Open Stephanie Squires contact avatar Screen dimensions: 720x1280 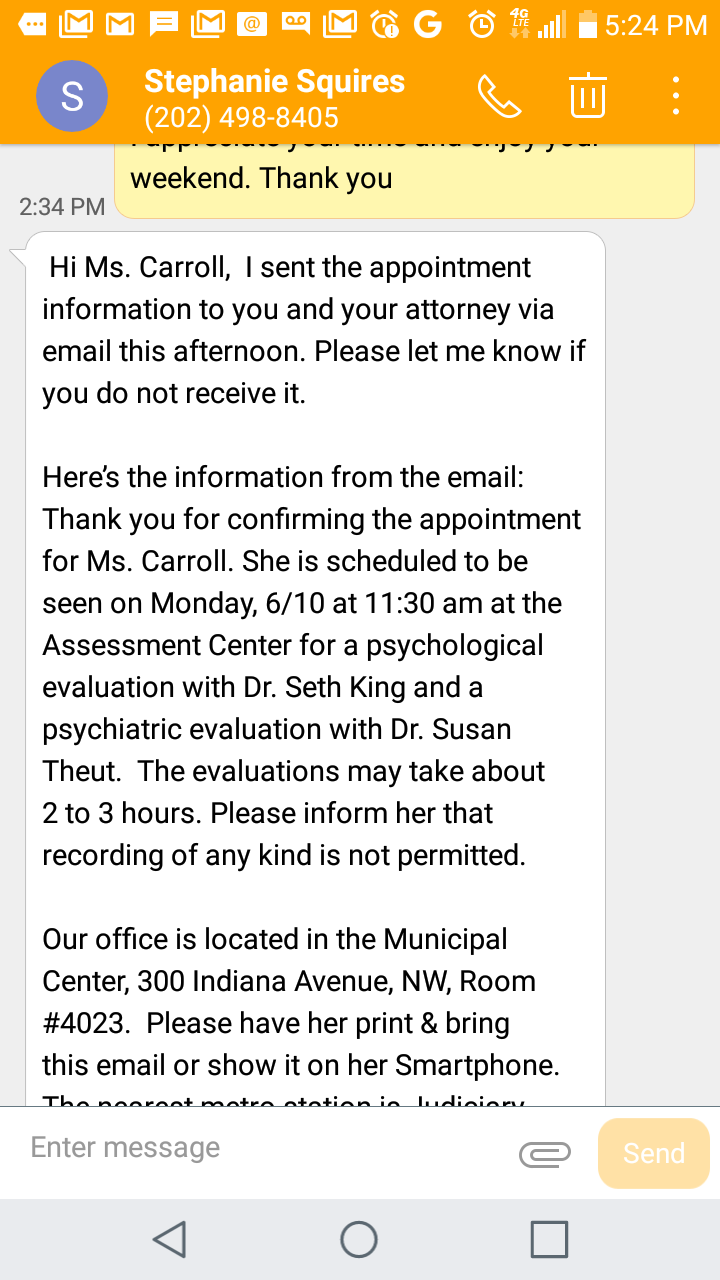point(72,96)
